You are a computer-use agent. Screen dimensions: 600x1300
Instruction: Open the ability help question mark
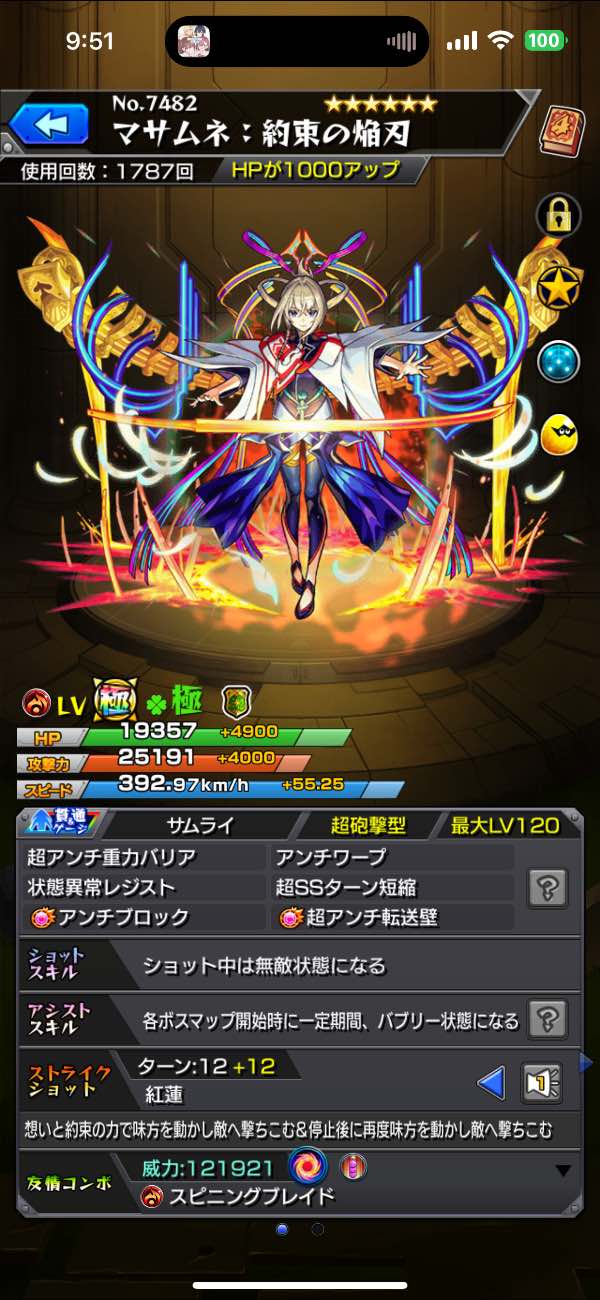[x=548, y=887]
